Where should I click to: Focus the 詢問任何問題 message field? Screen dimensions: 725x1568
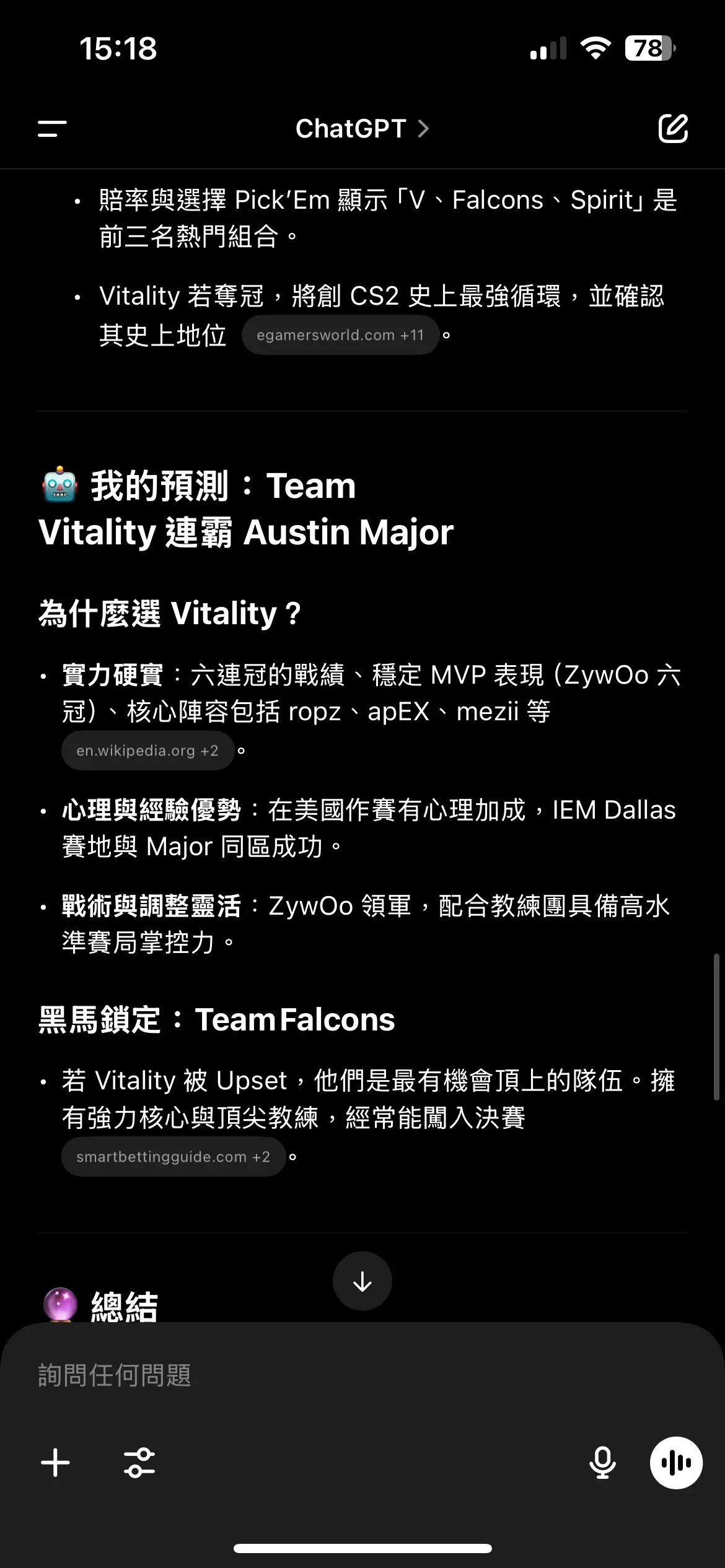click(362, 1375)
